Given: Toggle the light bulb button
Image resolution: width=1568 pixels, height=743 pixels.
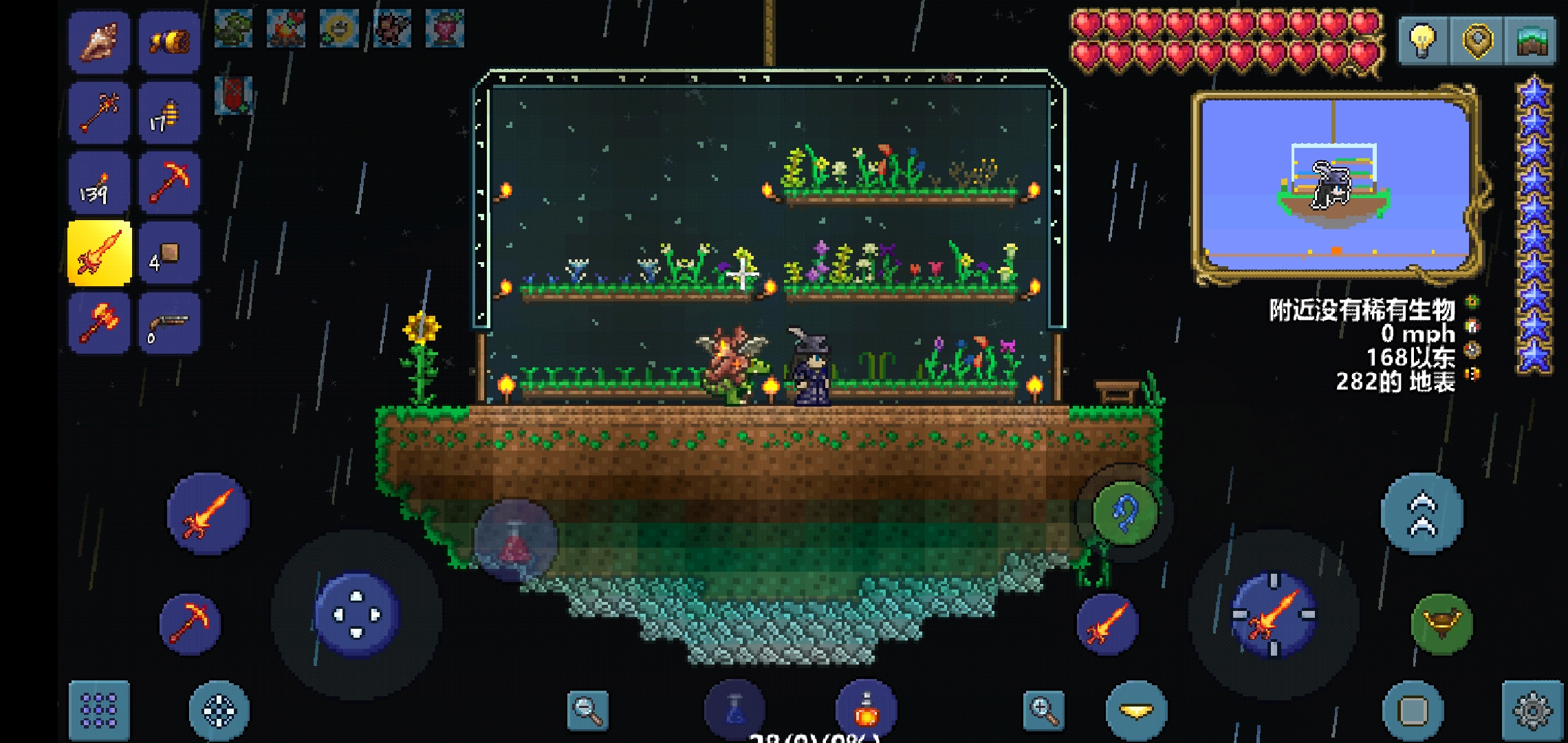Looking at the screenshot, I should [x=1423, y=41].
